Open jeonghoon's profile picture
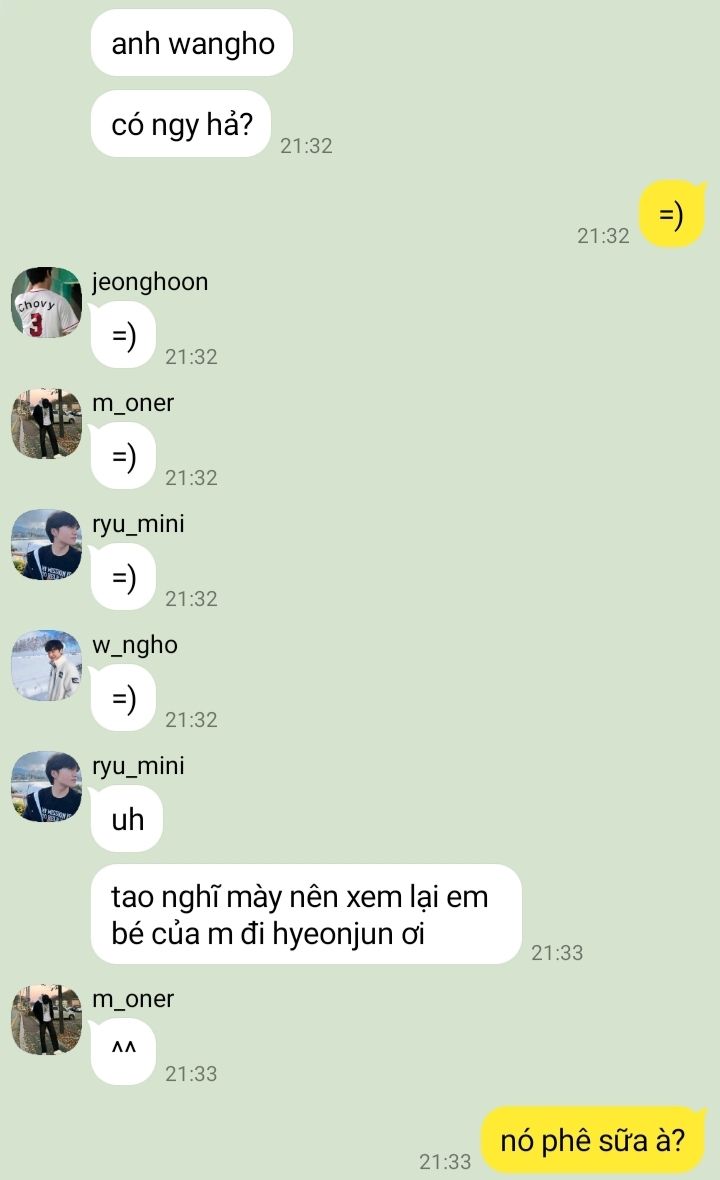720x1180 pixels. click(x=47, y=303)
